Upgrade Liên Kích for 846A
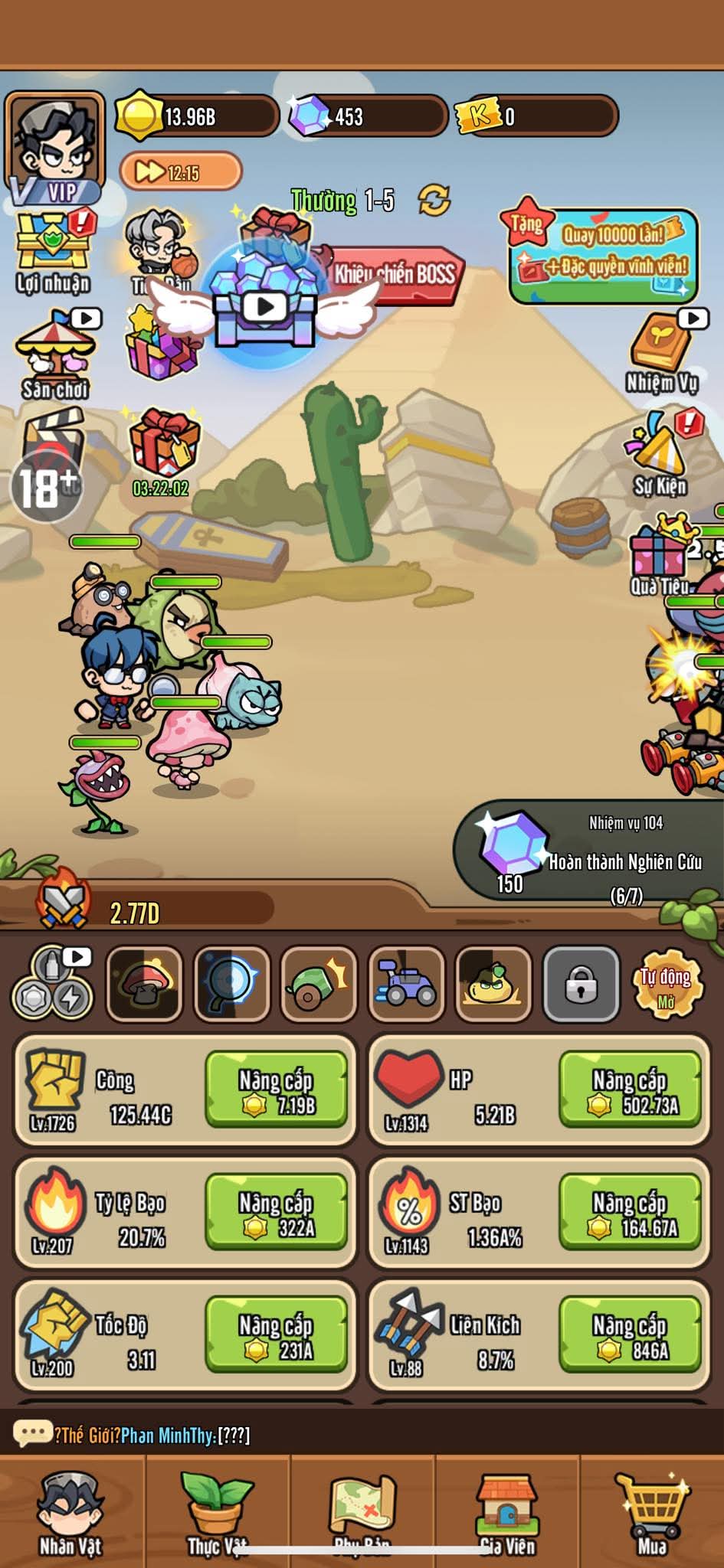The image size is (724, 1568). (x=630, y=1335)
